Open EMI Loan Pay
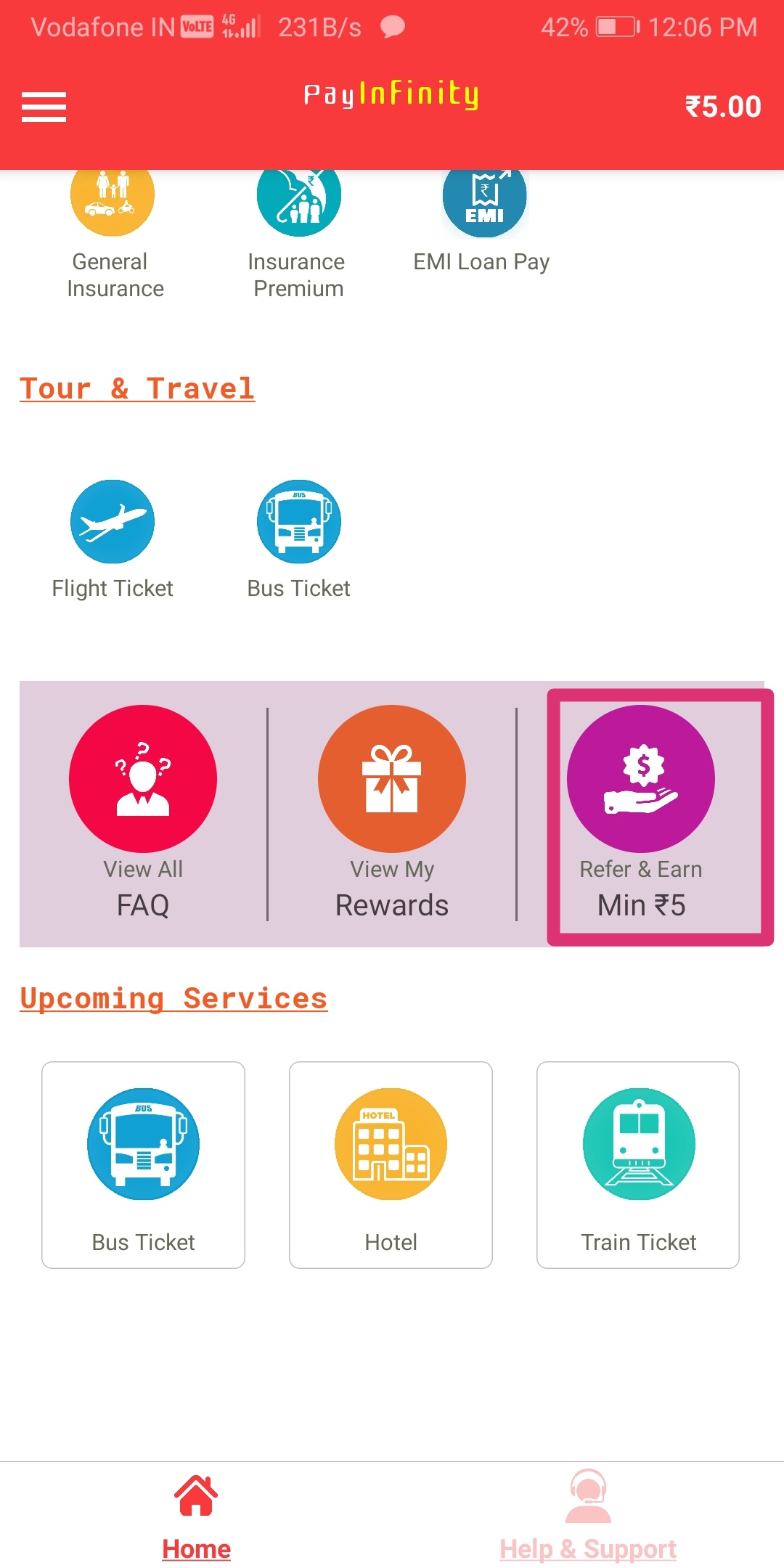Viewport: 784px width, 1568px height. 484,211
